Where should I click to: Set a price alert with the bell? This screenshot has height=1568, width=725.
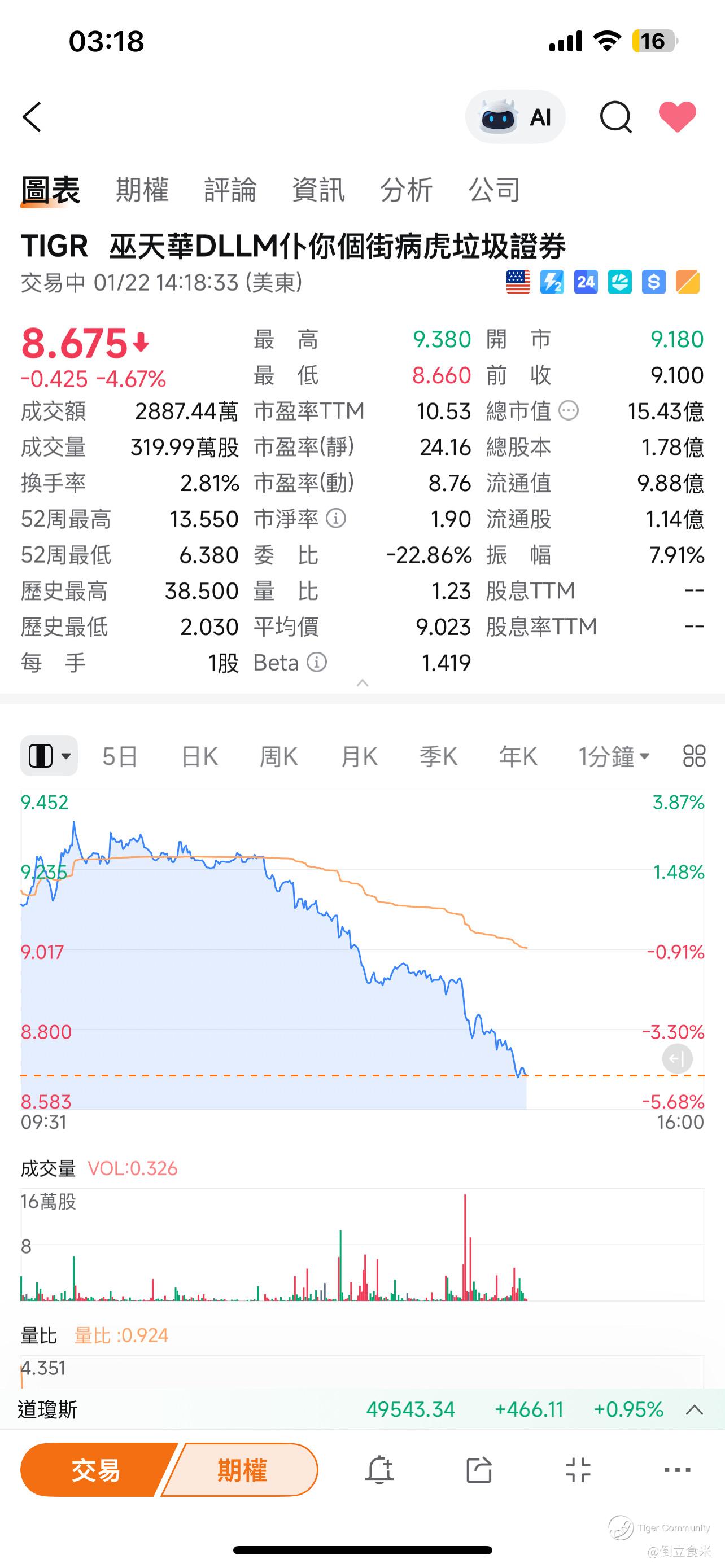coord(379,1470)
